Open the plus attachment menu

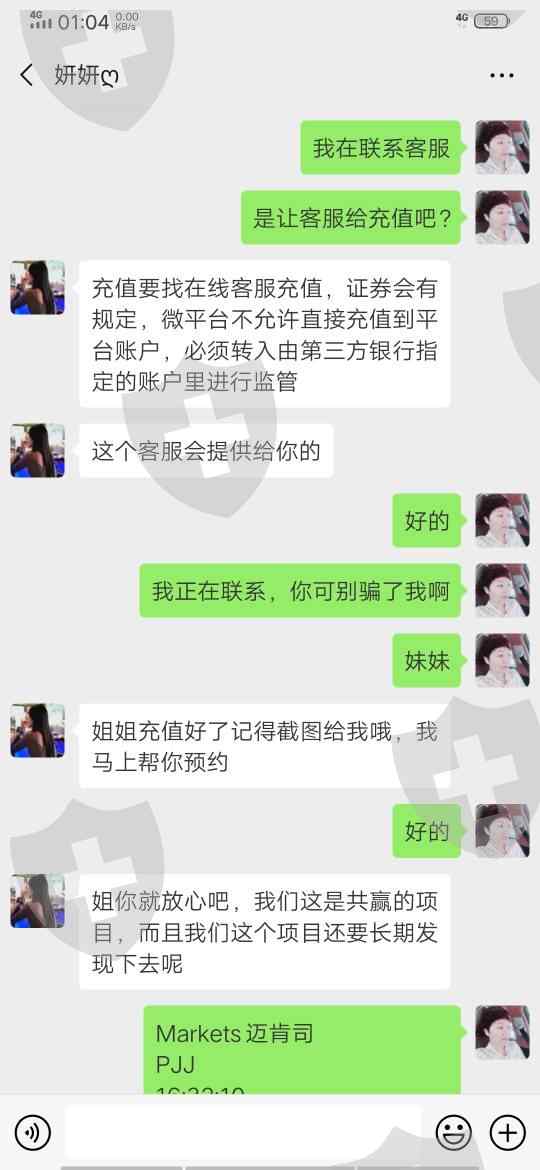click(x=508, y=1133)
